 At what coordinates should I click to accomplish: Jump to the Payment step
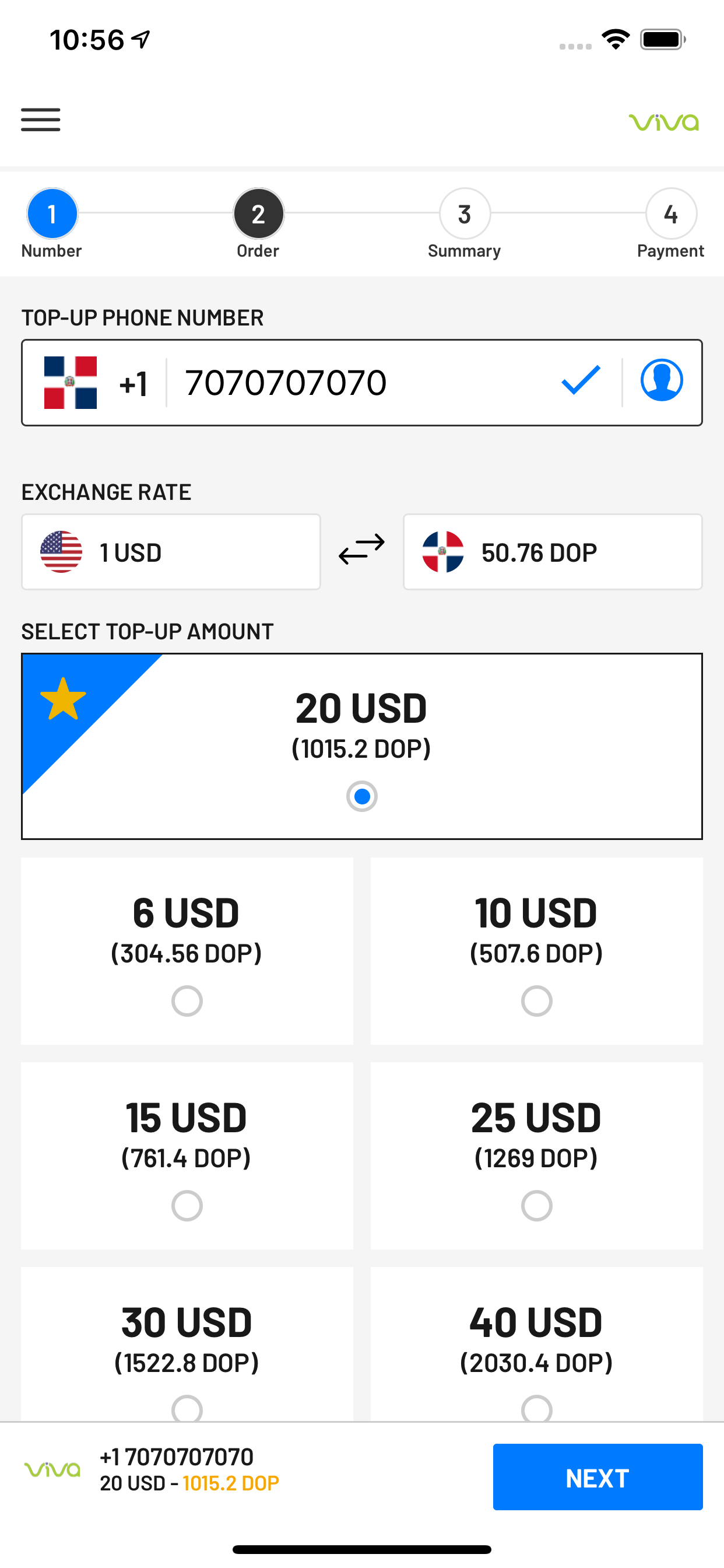click(x=670, y=214)
